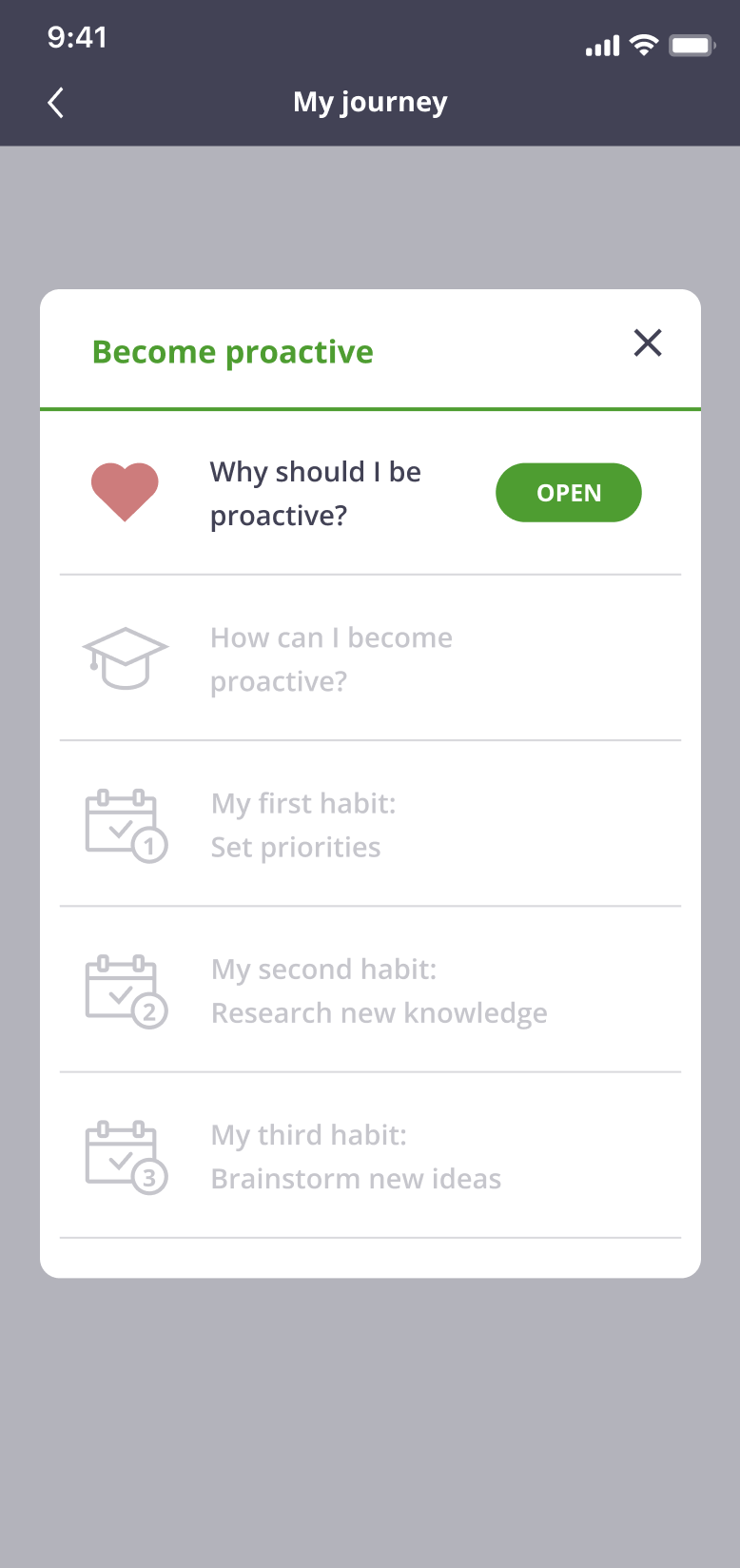
Task: Open 'My third habit: Brainstorm new ideas'
Action: click(356, 1156)
